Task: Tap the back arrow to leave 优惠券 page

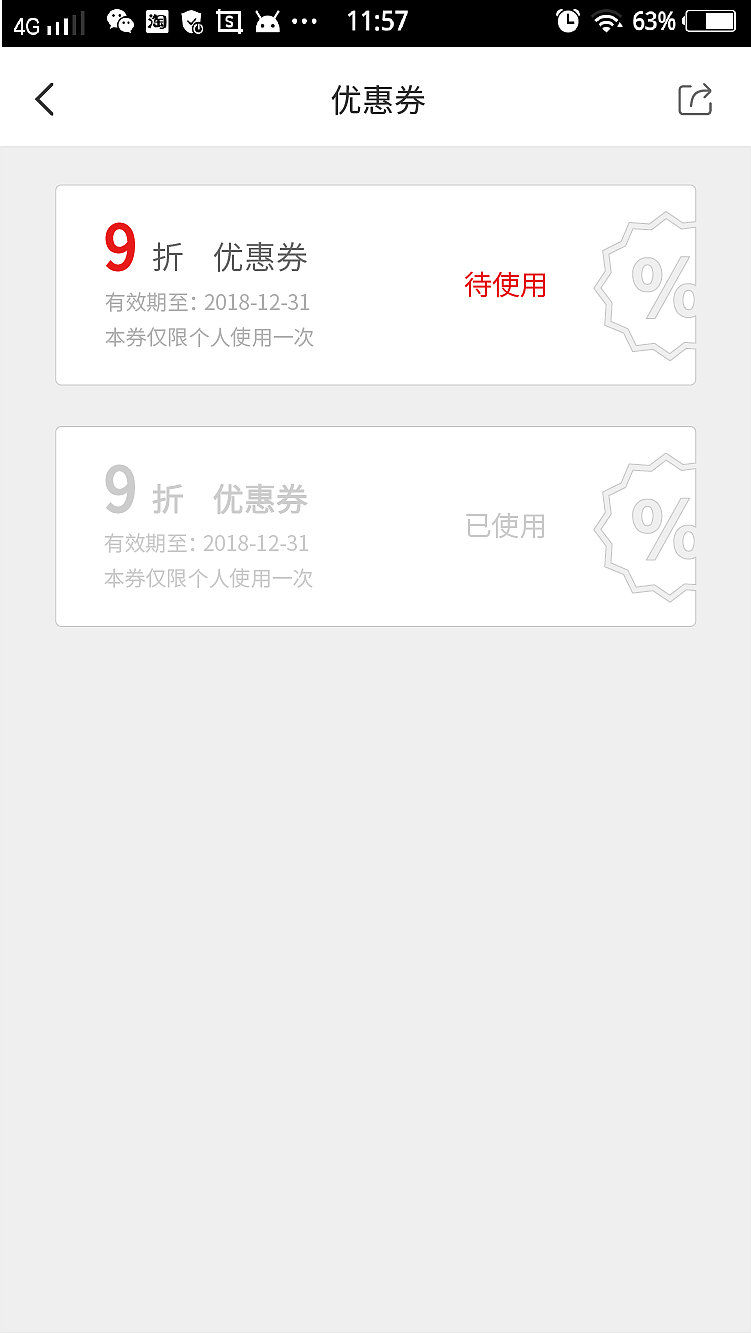Action: coord(45,99)
